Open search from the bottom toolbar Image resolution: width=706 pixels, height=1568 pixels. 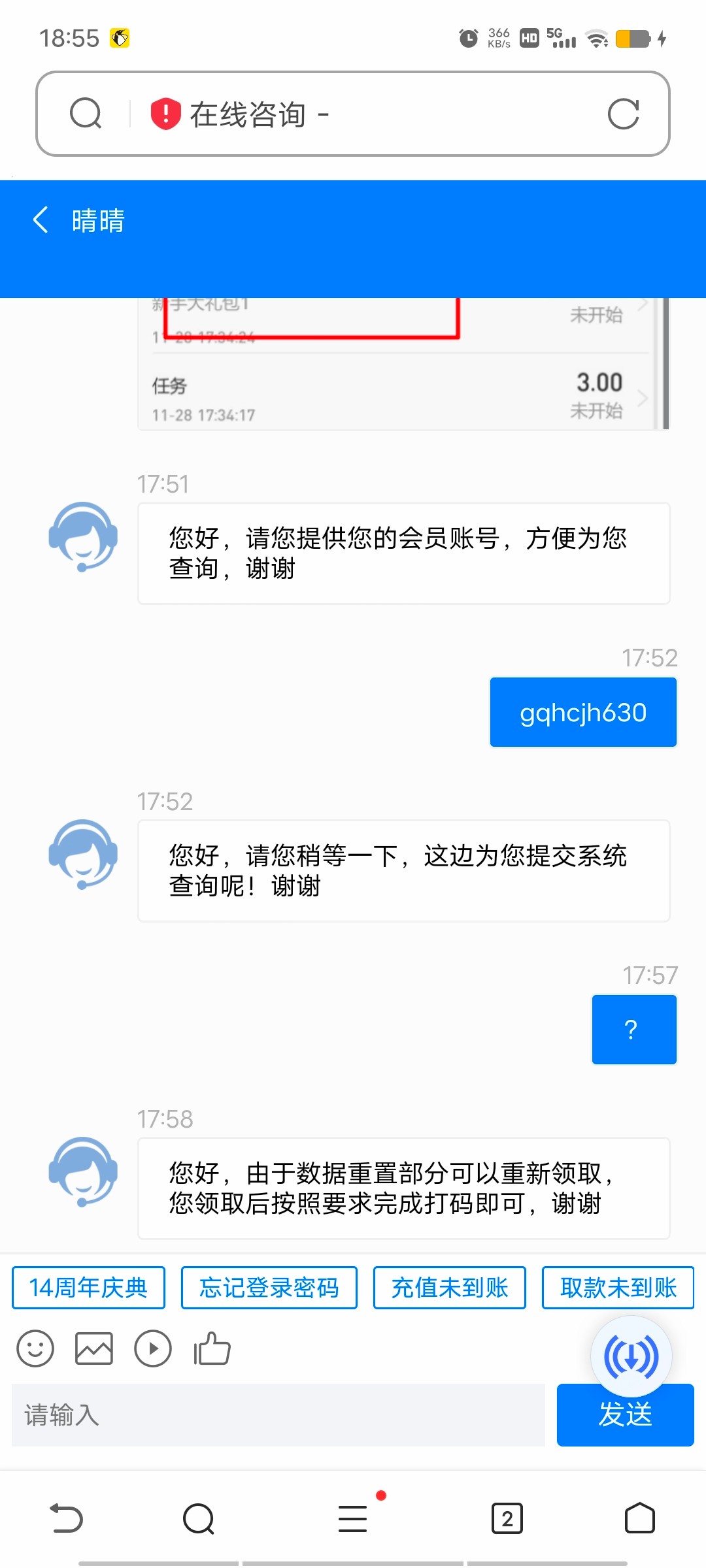tap(199, 1518)
